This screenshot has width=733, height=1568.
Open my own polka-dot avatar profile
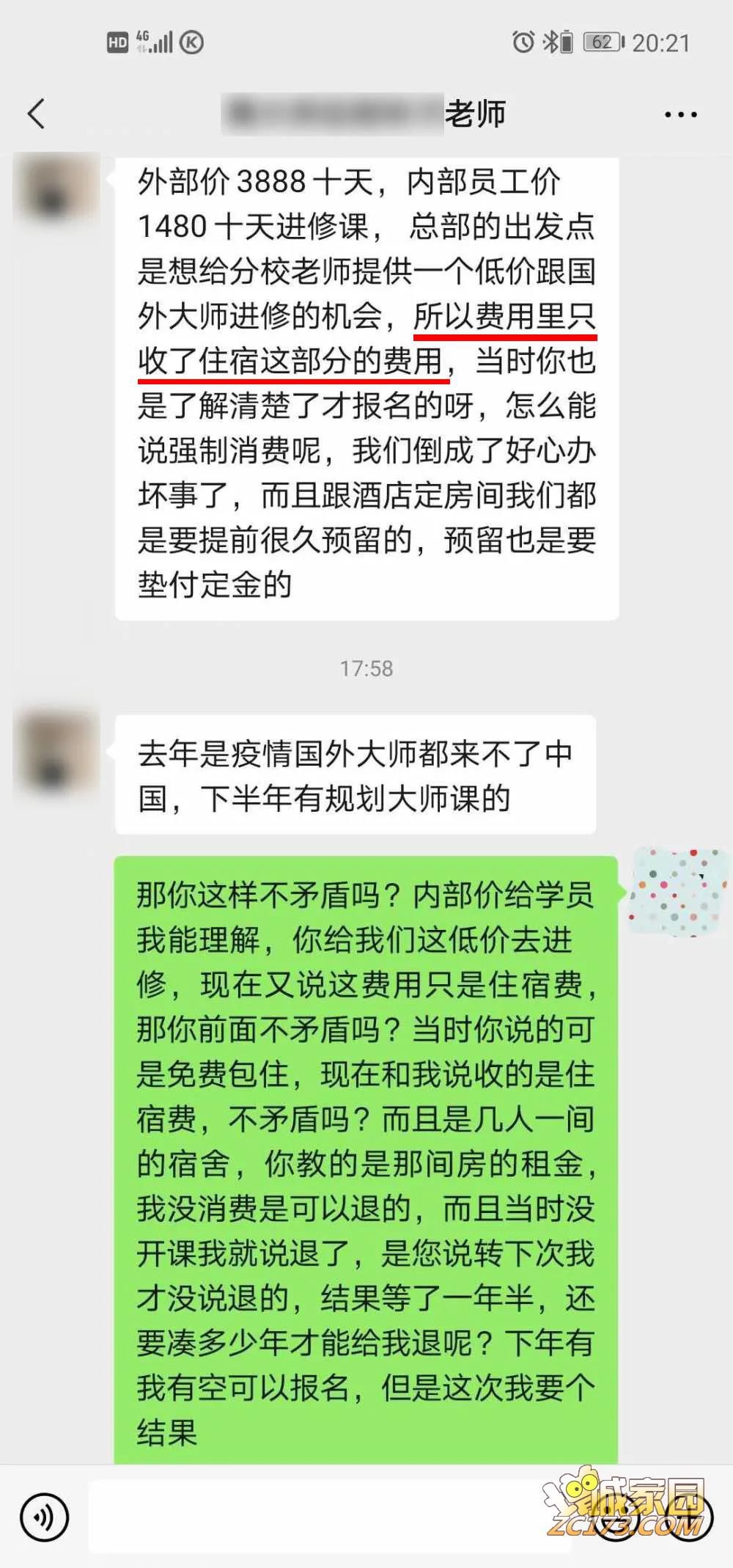[676, 892]
